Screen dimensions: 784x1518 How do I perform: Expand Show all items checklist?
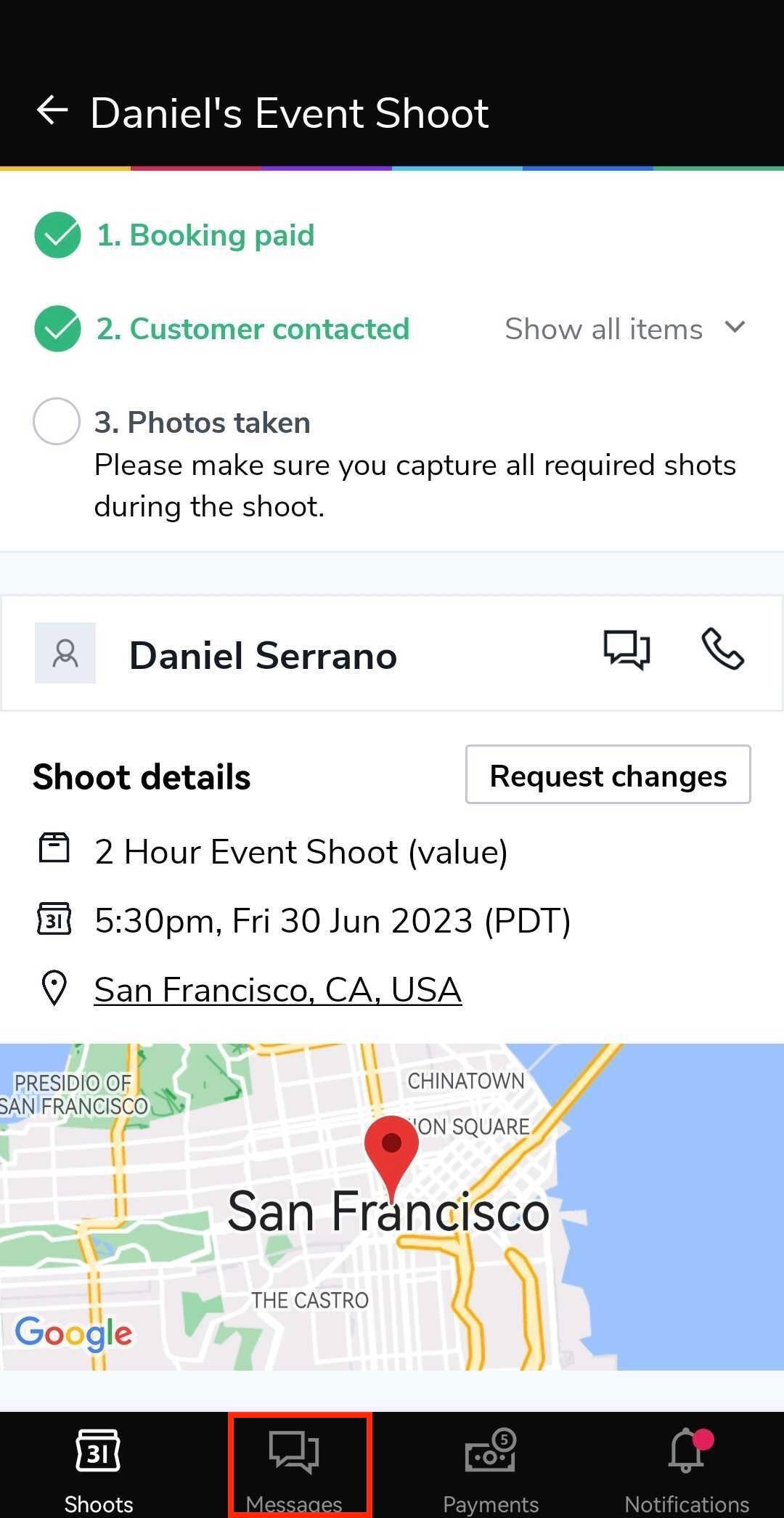click(625, 329)
